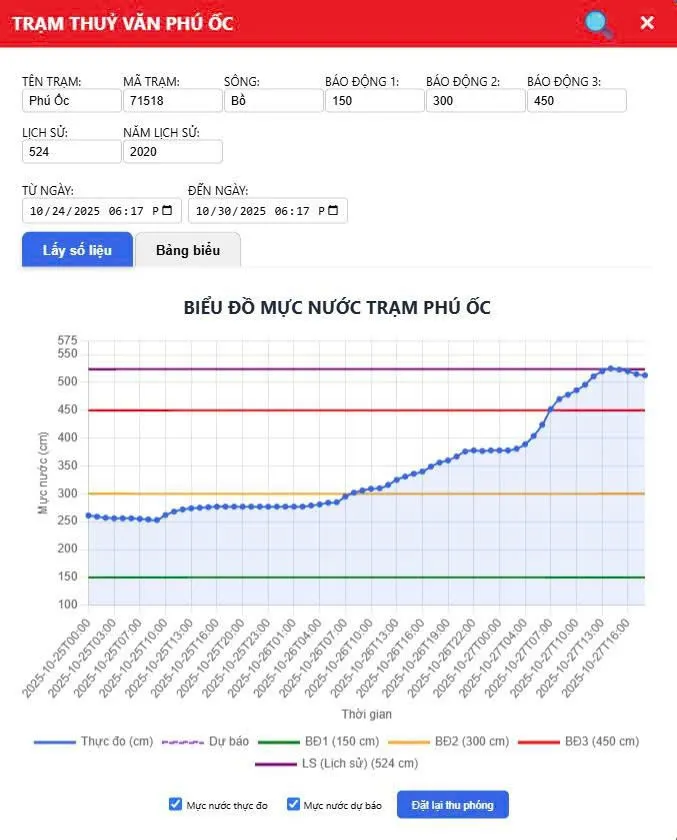The image size is (677, 840).
Task: Uncheck Mực nước dự báo checkbox
Action: click(x=294, y=804)
